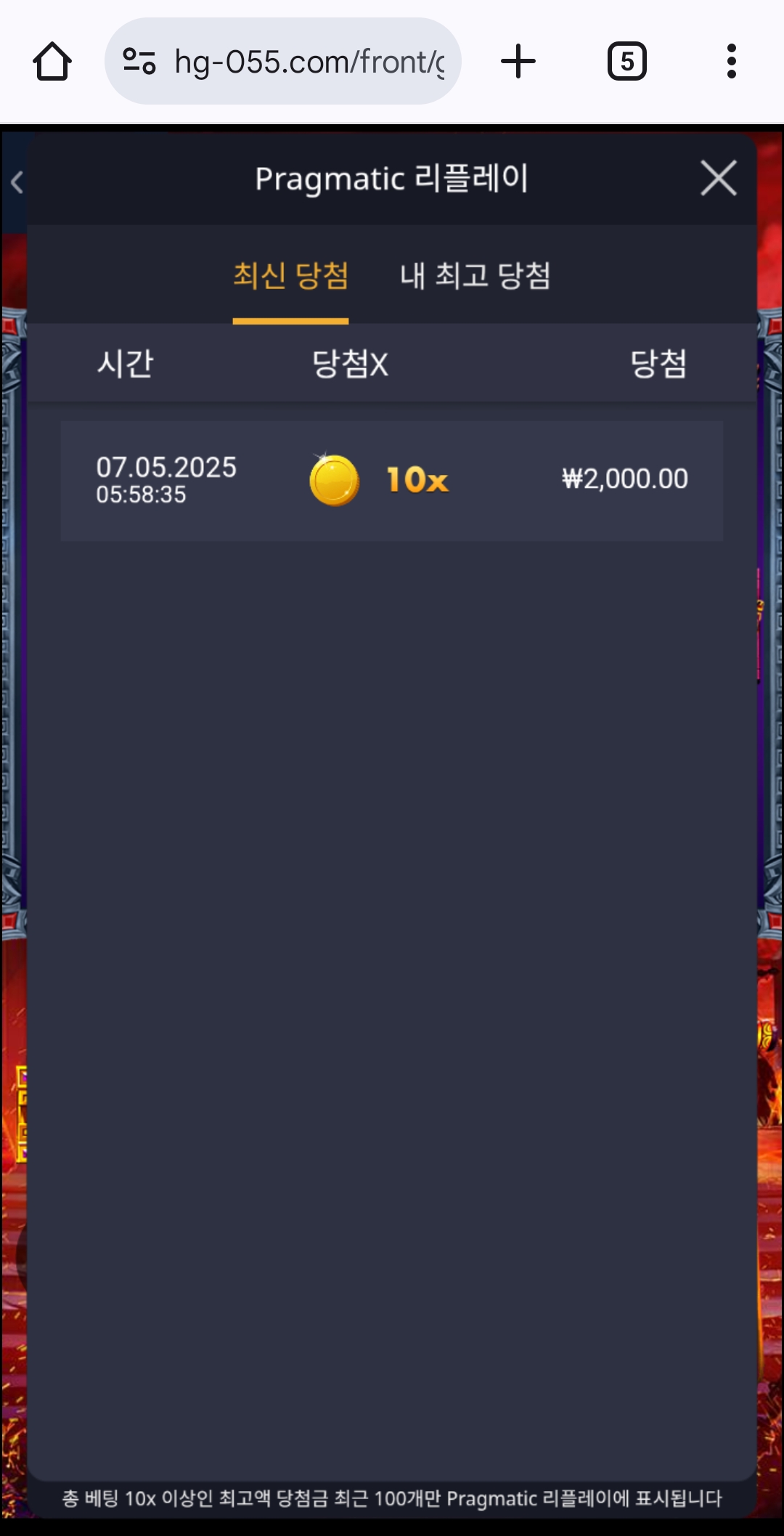Go back with the left chevron
The width and height of the screenshot is (784, 1536).
coord(17,182)
